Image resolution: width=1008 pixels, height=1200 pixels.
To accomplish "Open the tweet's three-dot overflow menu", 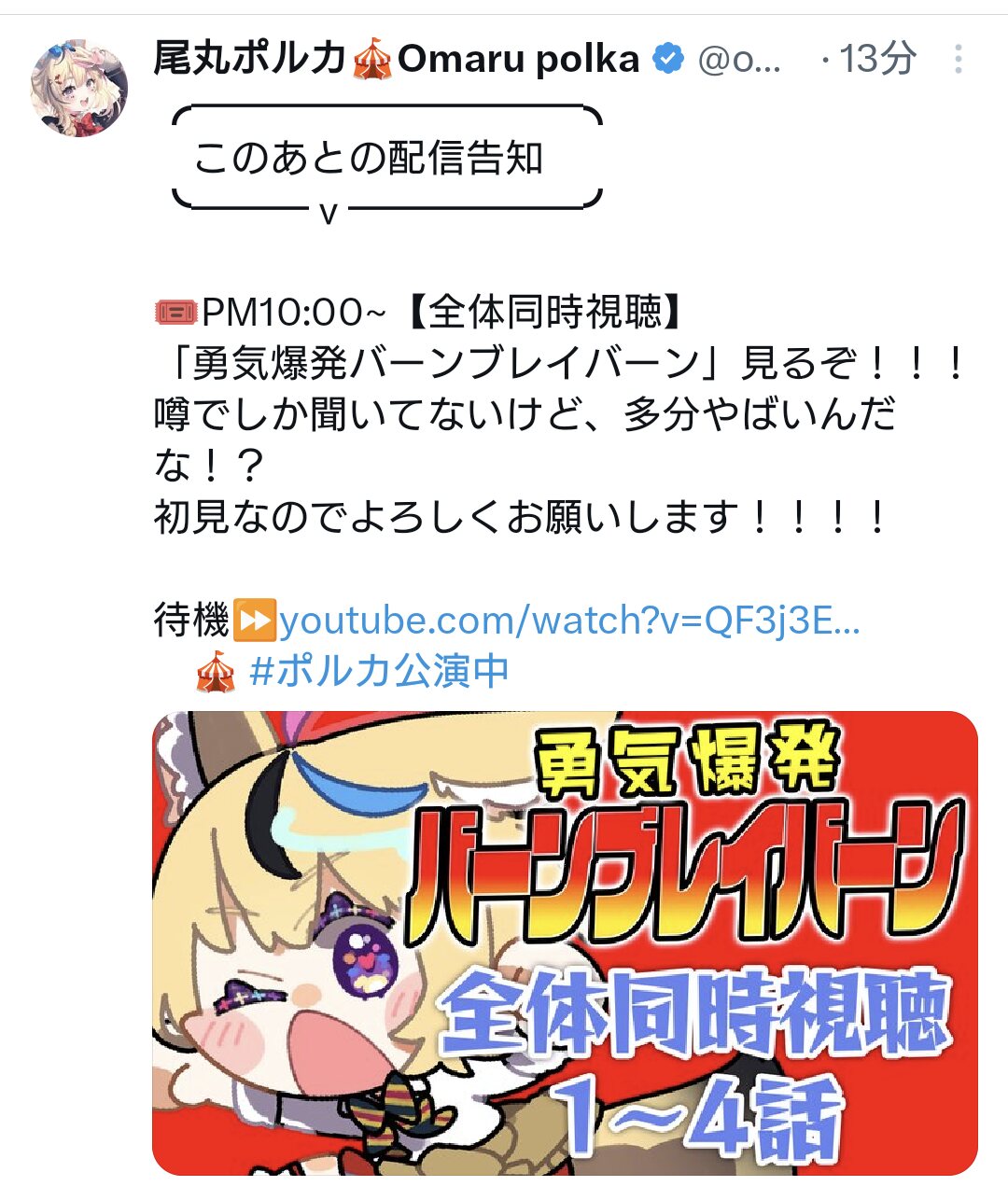I will (x=958, y=60).
